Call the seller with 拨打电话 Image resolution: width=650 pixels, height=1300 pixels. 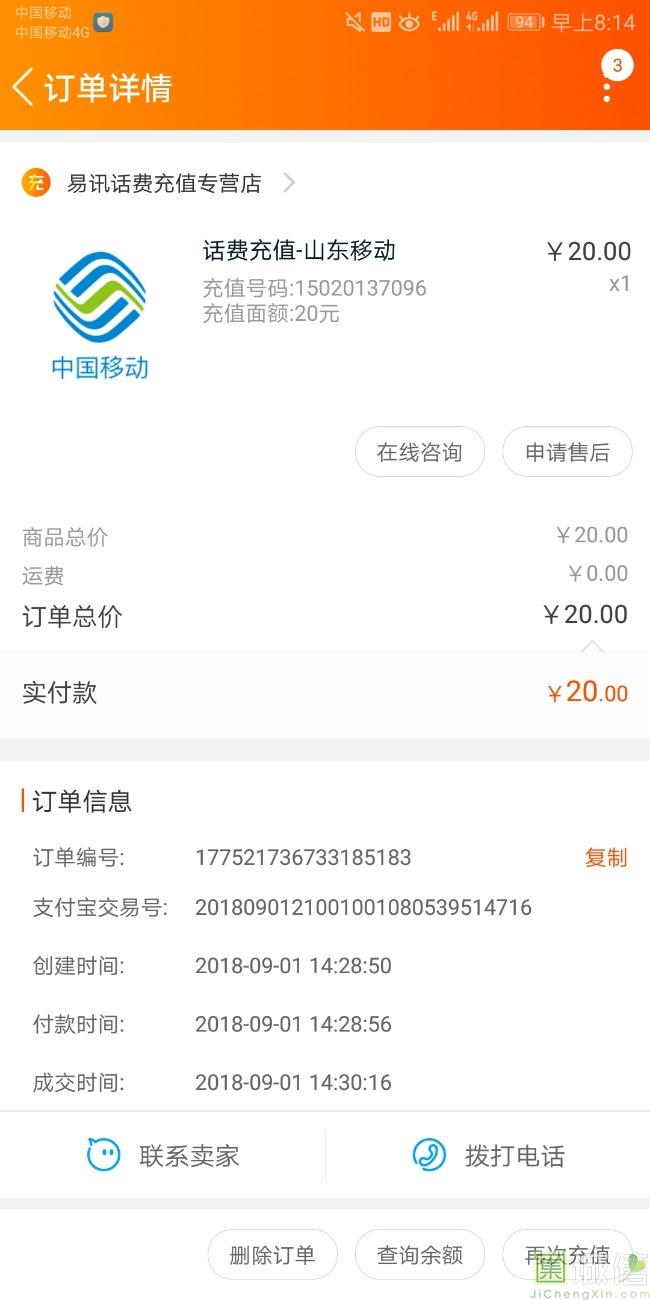(x=488, y=1156)
